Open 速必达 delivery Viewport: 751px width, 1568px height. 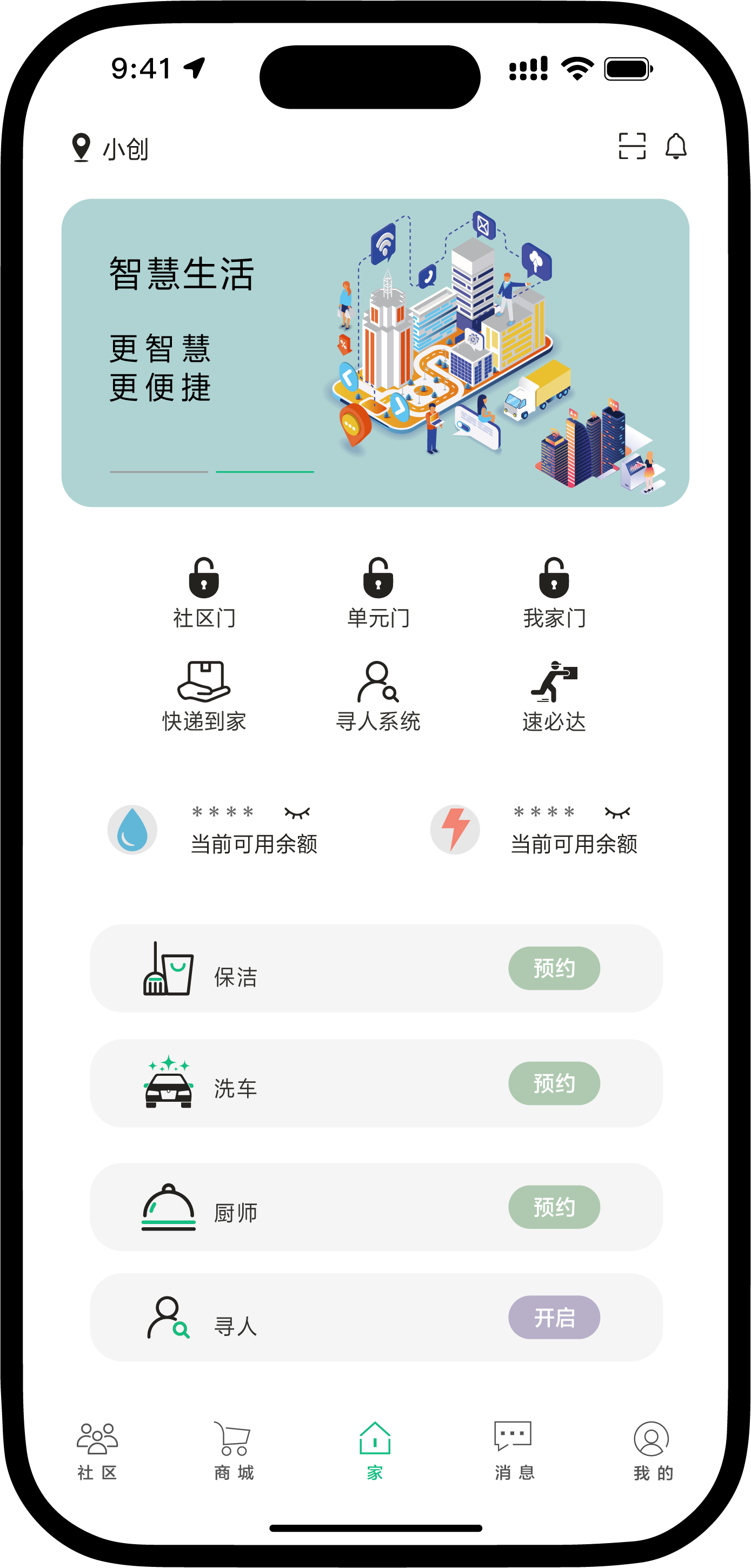pyautogui.click(x=554, y=696)
